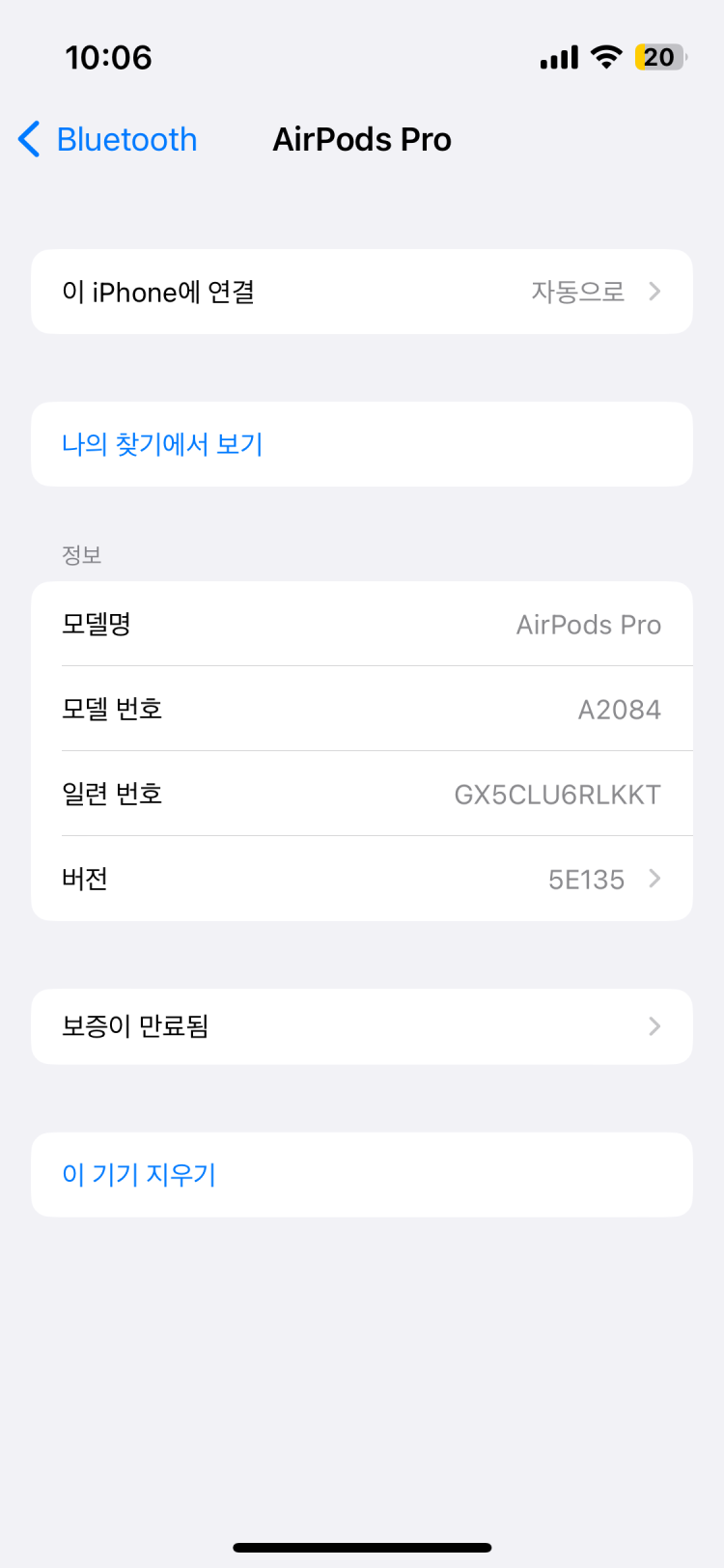
Task: Open the '이 iPhone에 연결' connection setting
Action: [x=362, y=292]
